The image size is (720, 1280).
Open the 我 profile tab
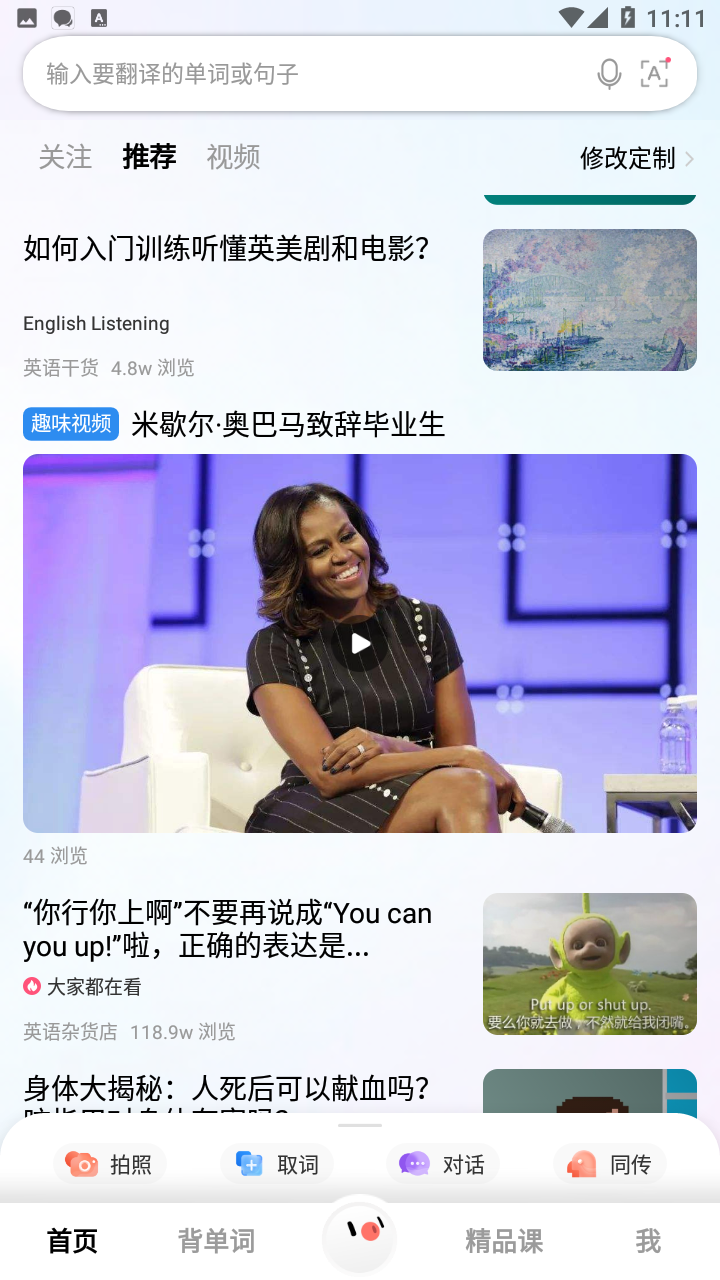(648, 1241)
